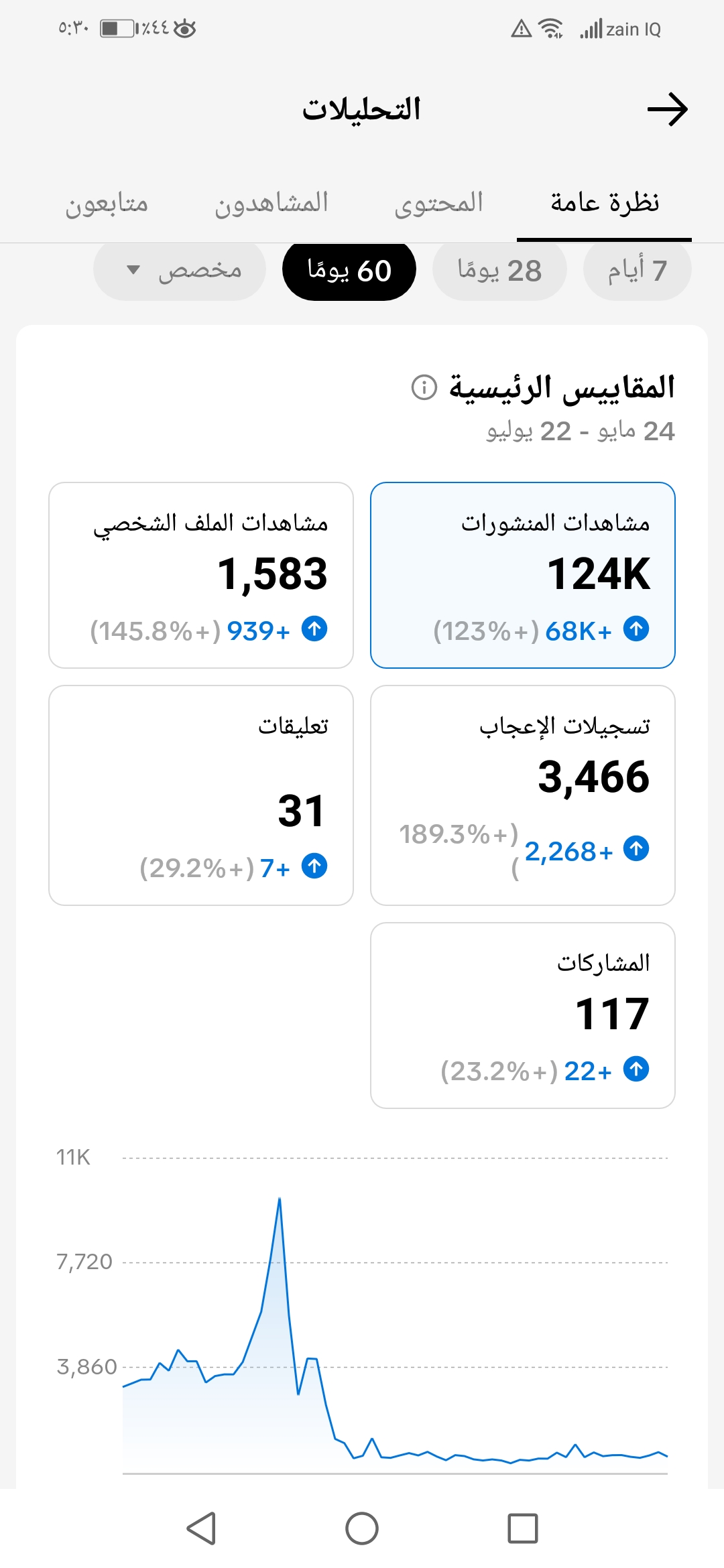Open the متابعون tab

tap(107, 203)
